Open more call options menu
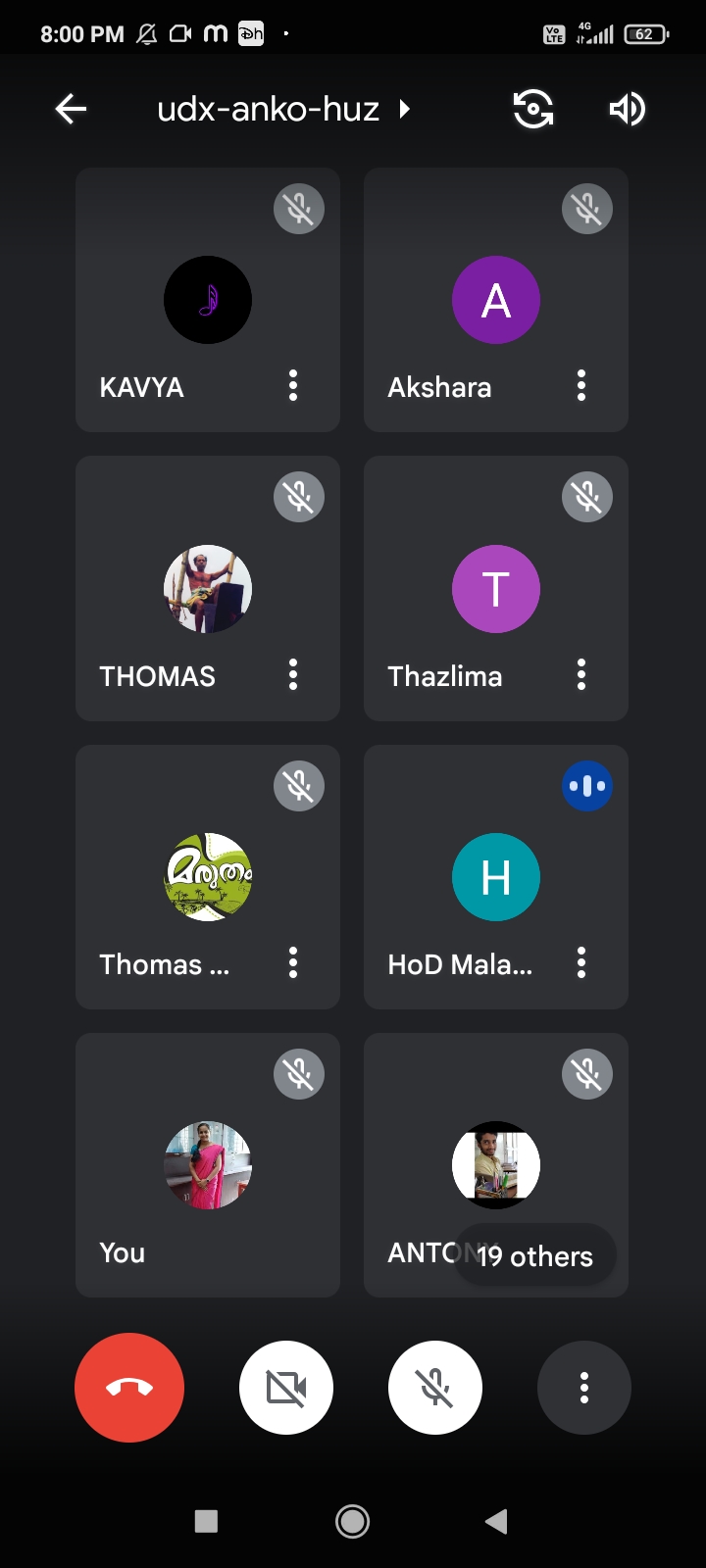706x1568 pixels. pyautogui.click(x=584, y=1388)
